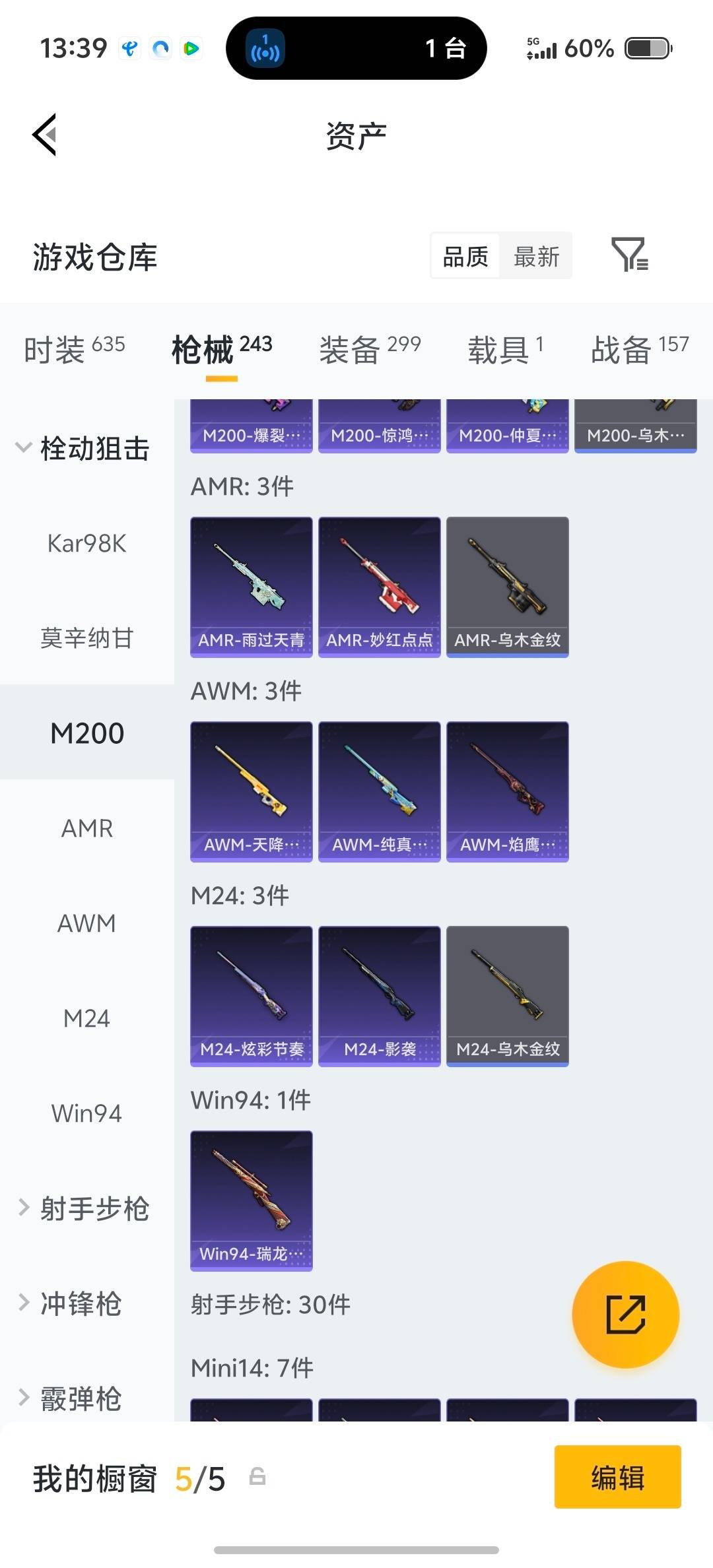Viewport: 713px width, 1568px height.
Task: Tap the yellow floating share showcase button
Action: (625, 1315)
